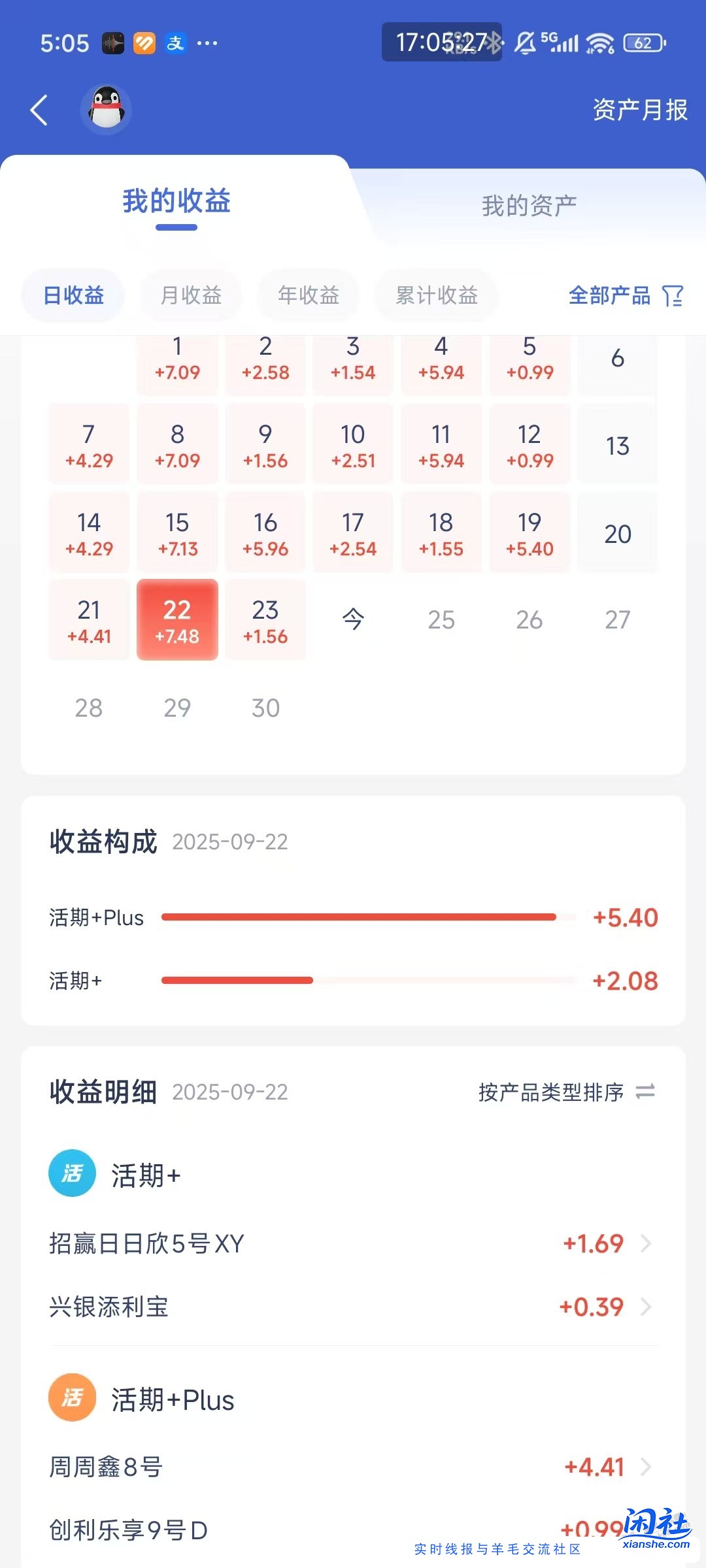Screen dimensions: 706x1568
Task: Expand details for 周周鑫8号
Action: point(645,1467)
